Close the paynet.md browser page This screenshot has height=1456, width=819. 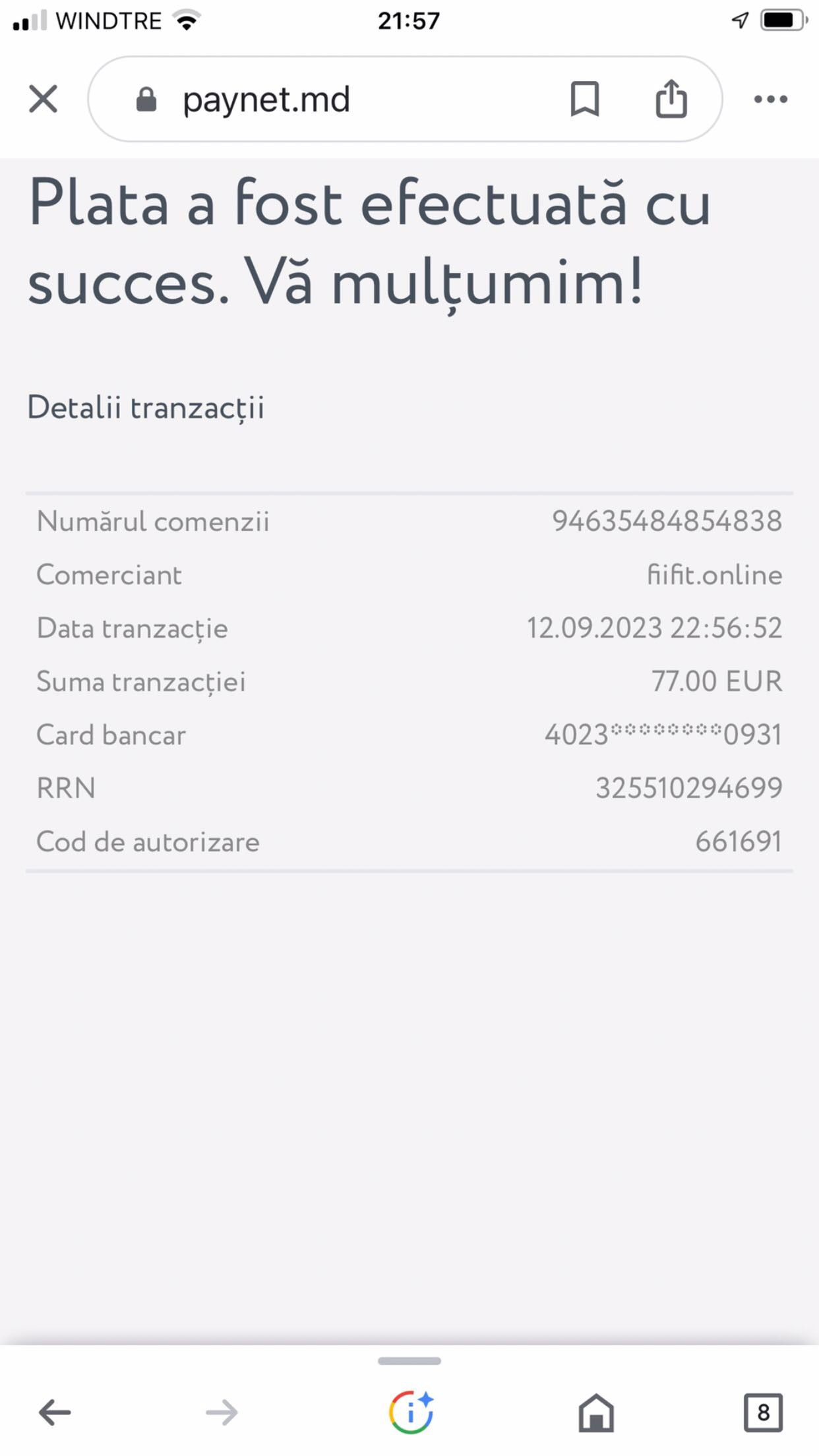pos(44,99)
